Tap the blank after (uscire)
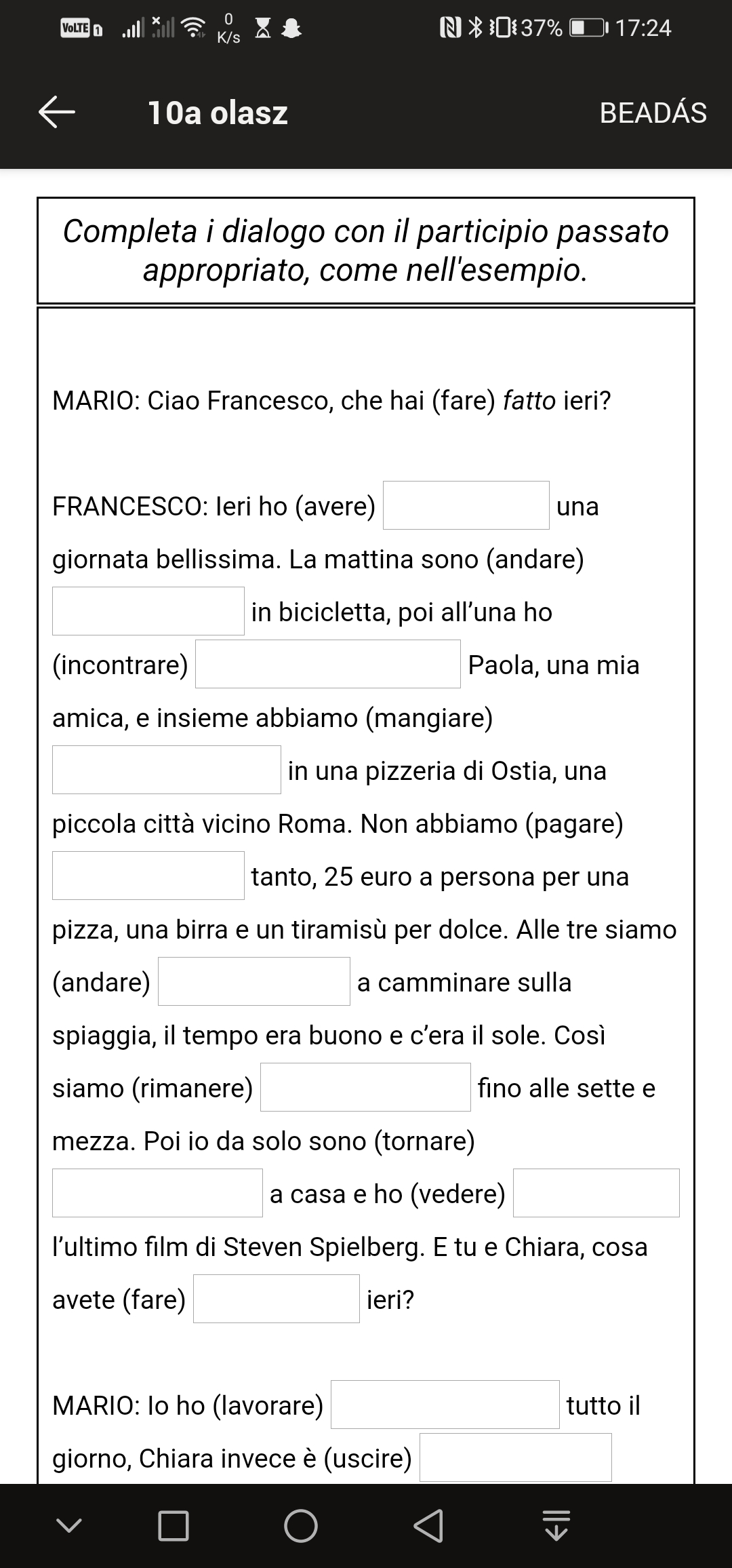 (515, 1457)
